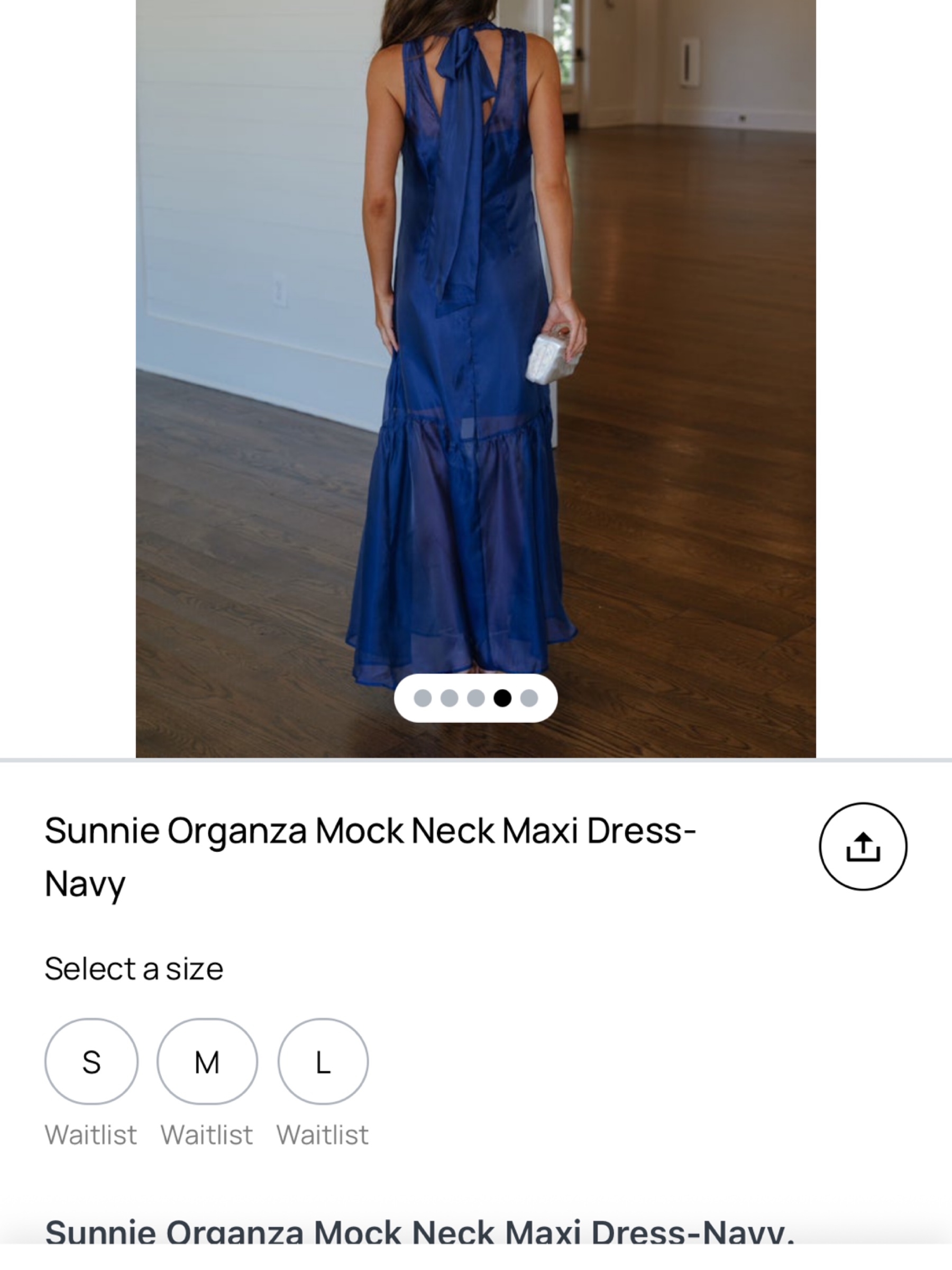
Task: Pick size L
Action: 323,1062
